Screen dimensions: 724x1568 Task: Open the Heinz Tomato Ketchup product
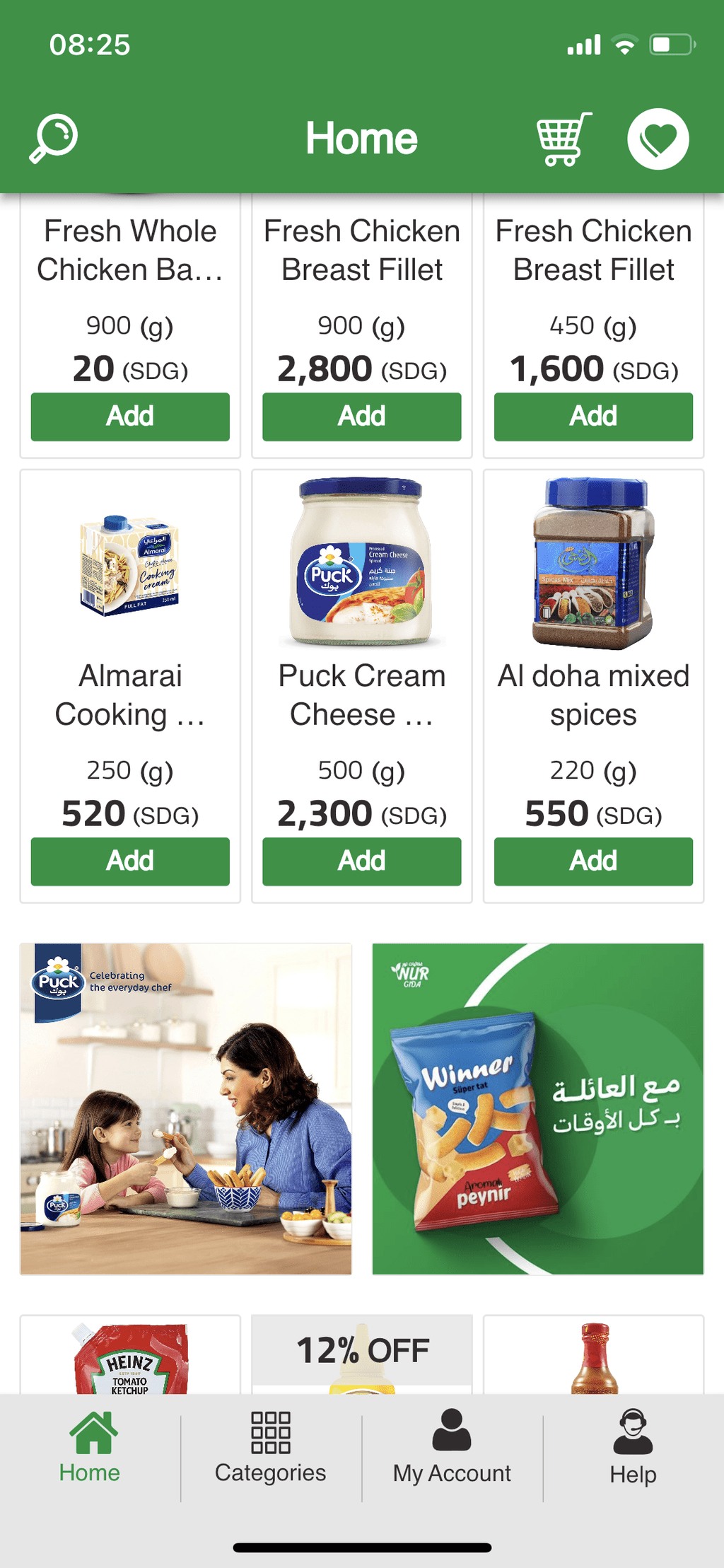tap(130, 1355)
